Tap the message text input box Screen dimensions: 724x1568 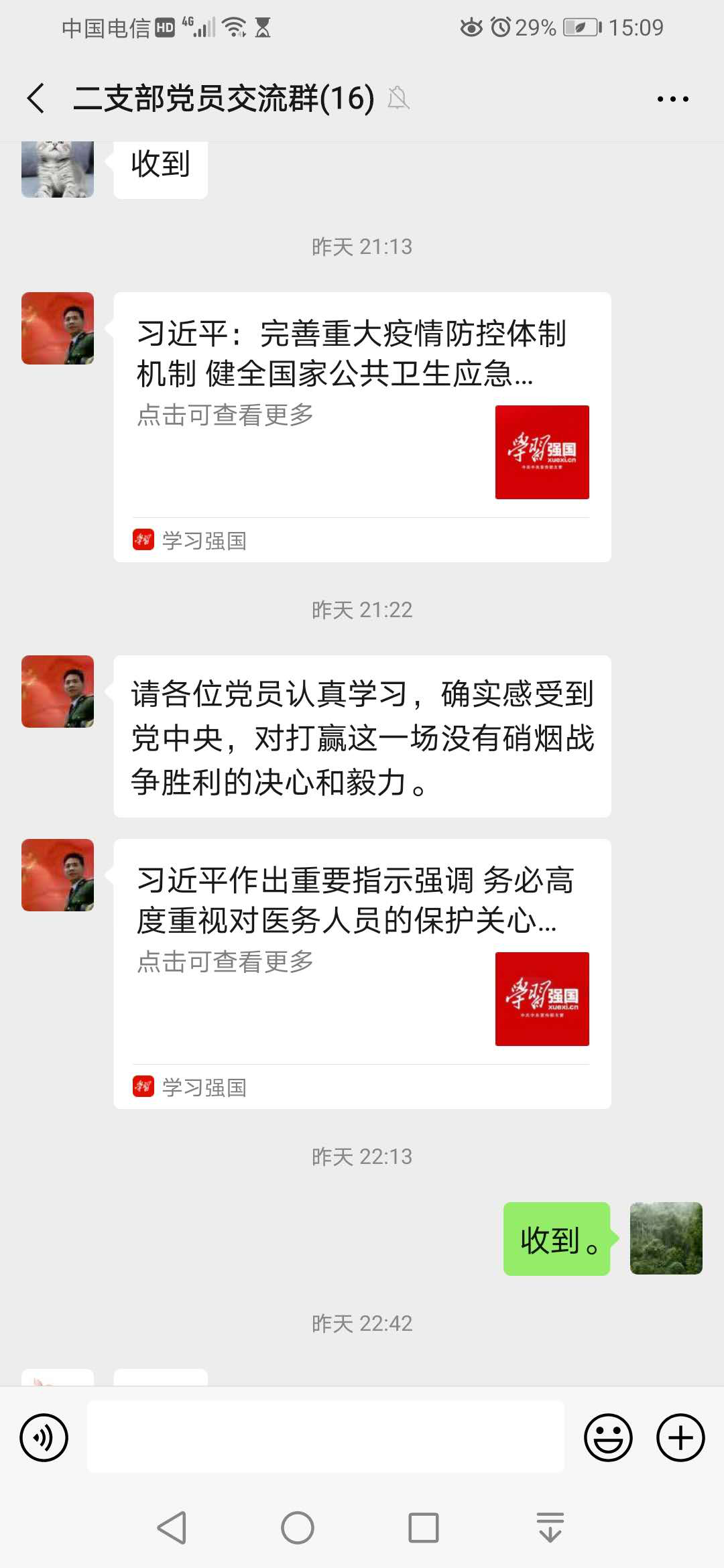pos(326,1437)
